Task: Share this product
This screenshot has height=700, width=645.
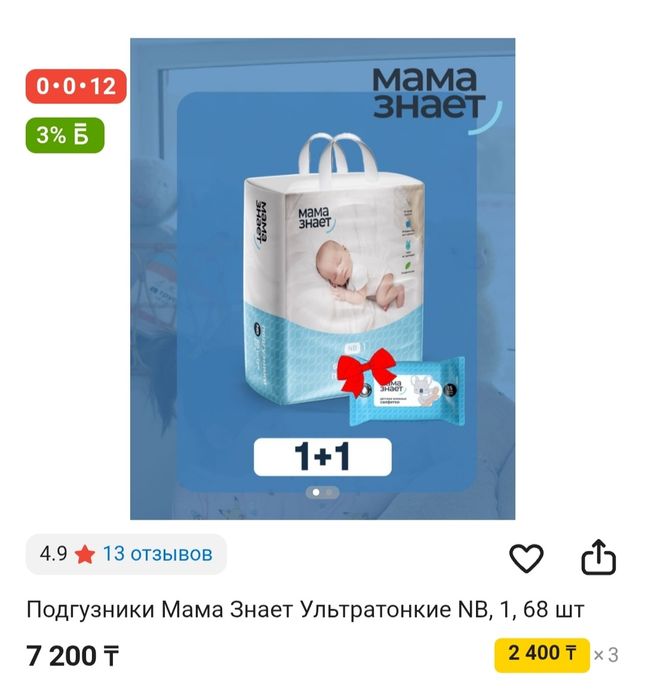Action: click(598, 558)
